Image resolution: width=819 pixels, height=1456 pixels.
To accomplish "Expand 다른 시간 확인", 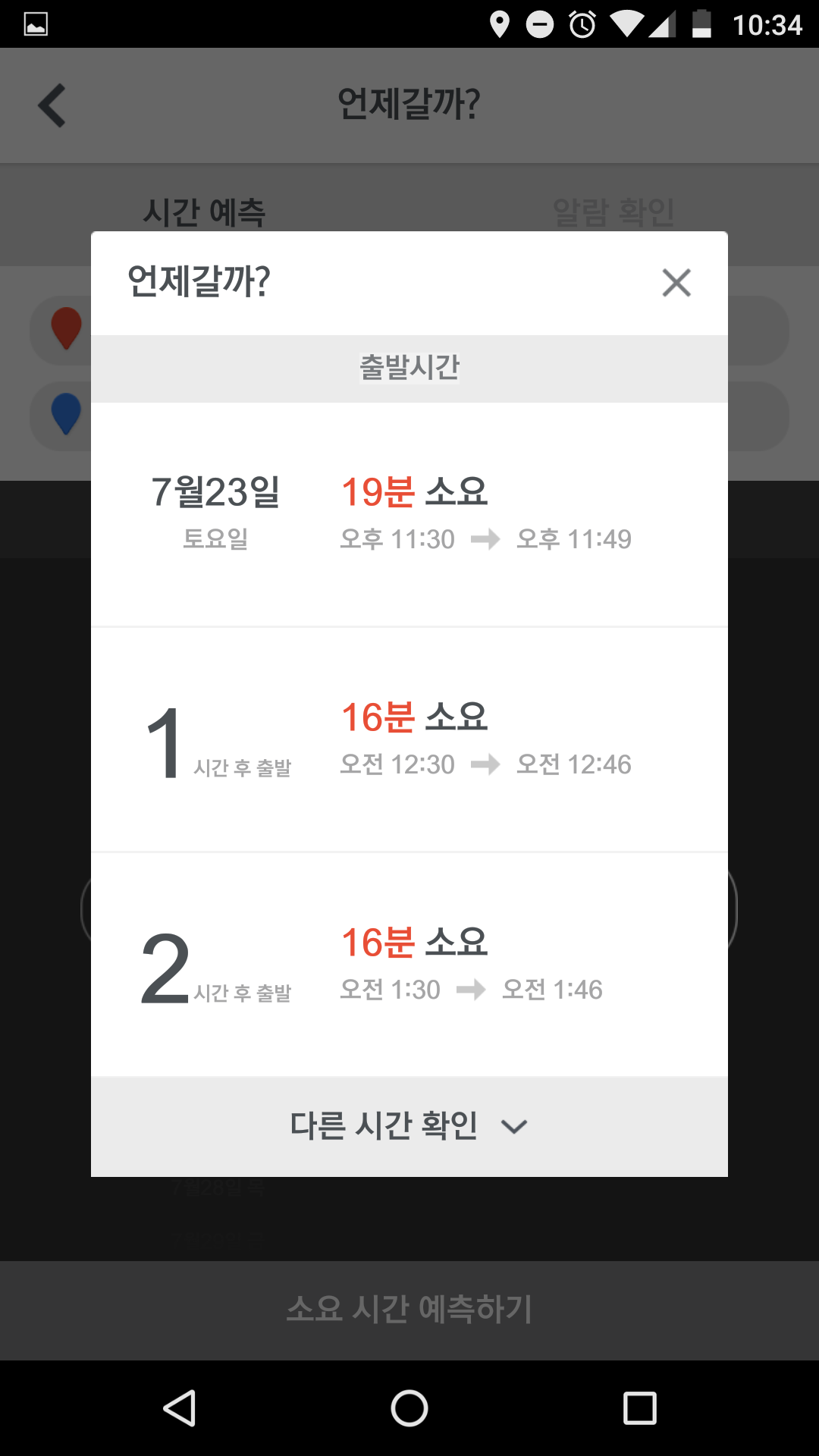I will coord(409,1126).
